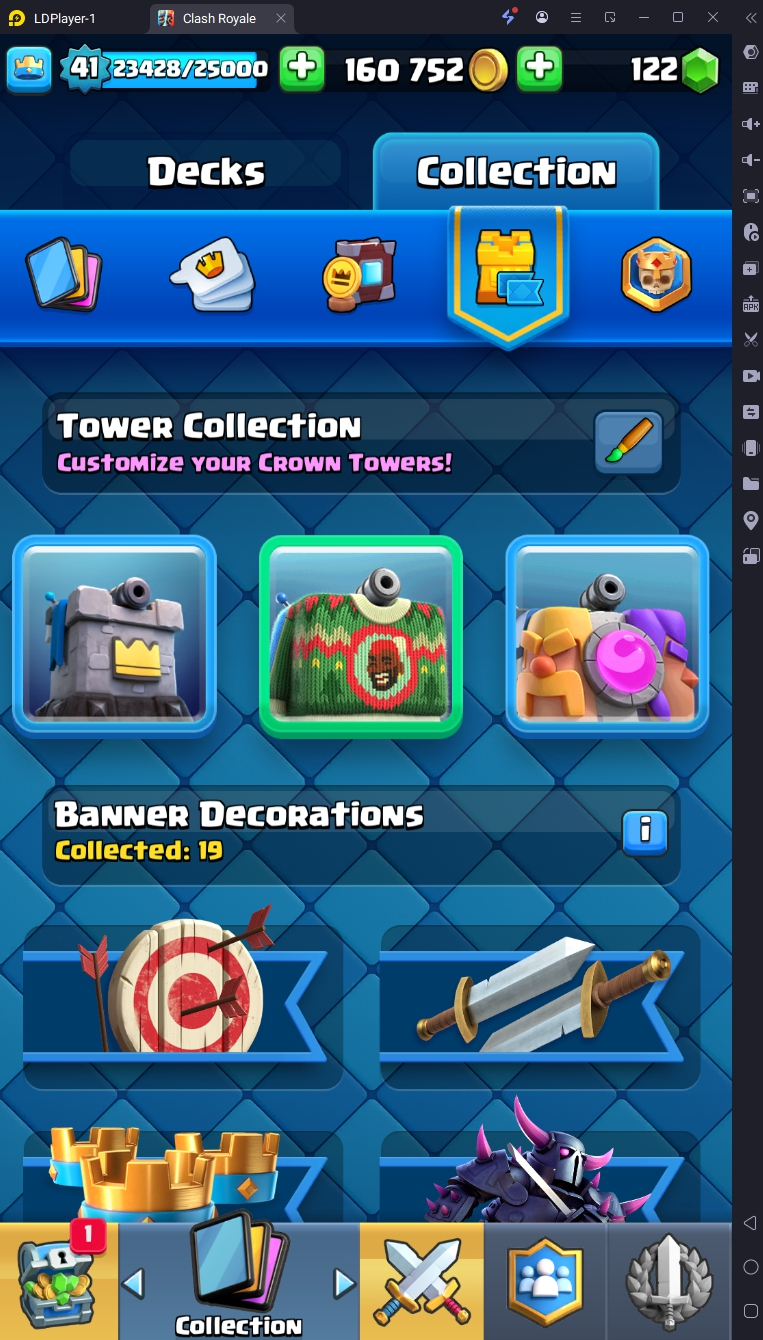Tap the paintbrush to customize towers
Screen dimensions: 763x1340
coord(628,441)
